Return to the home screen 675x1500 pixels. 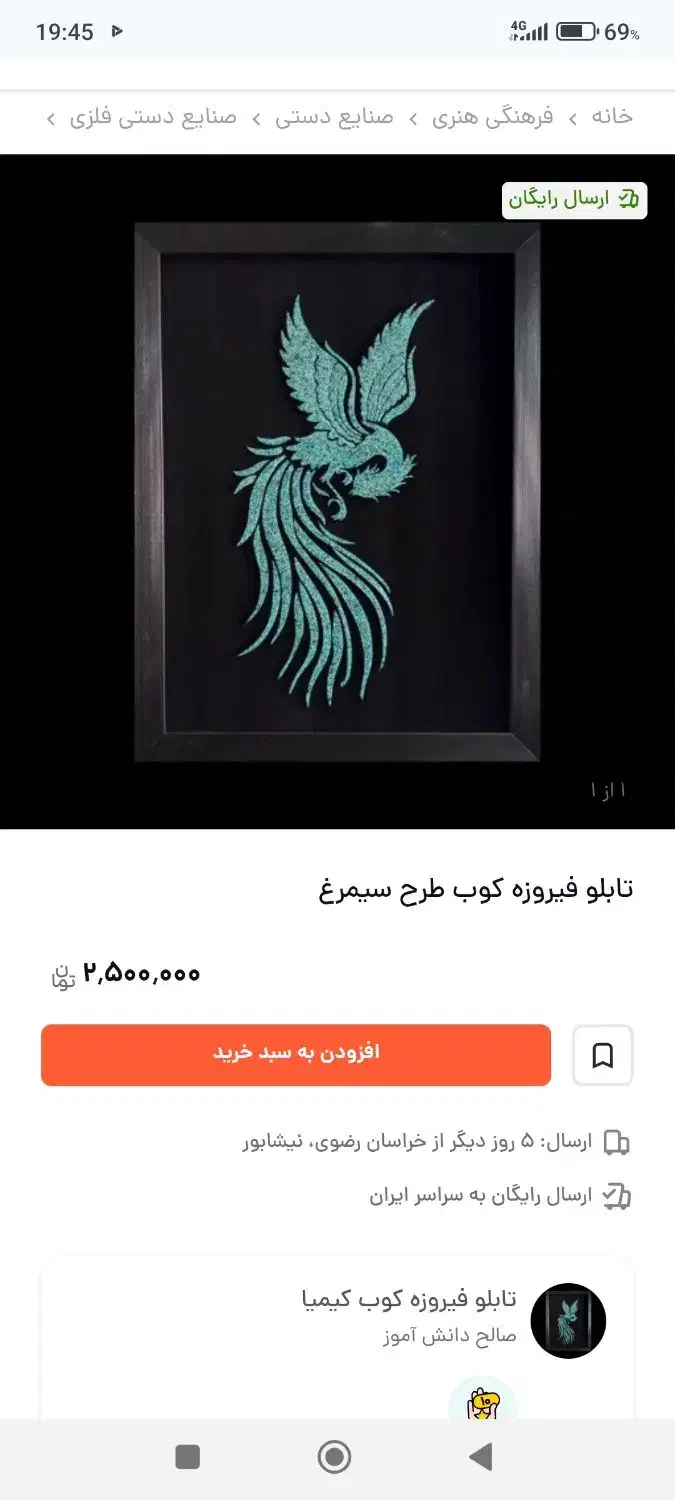point(334,1457)
